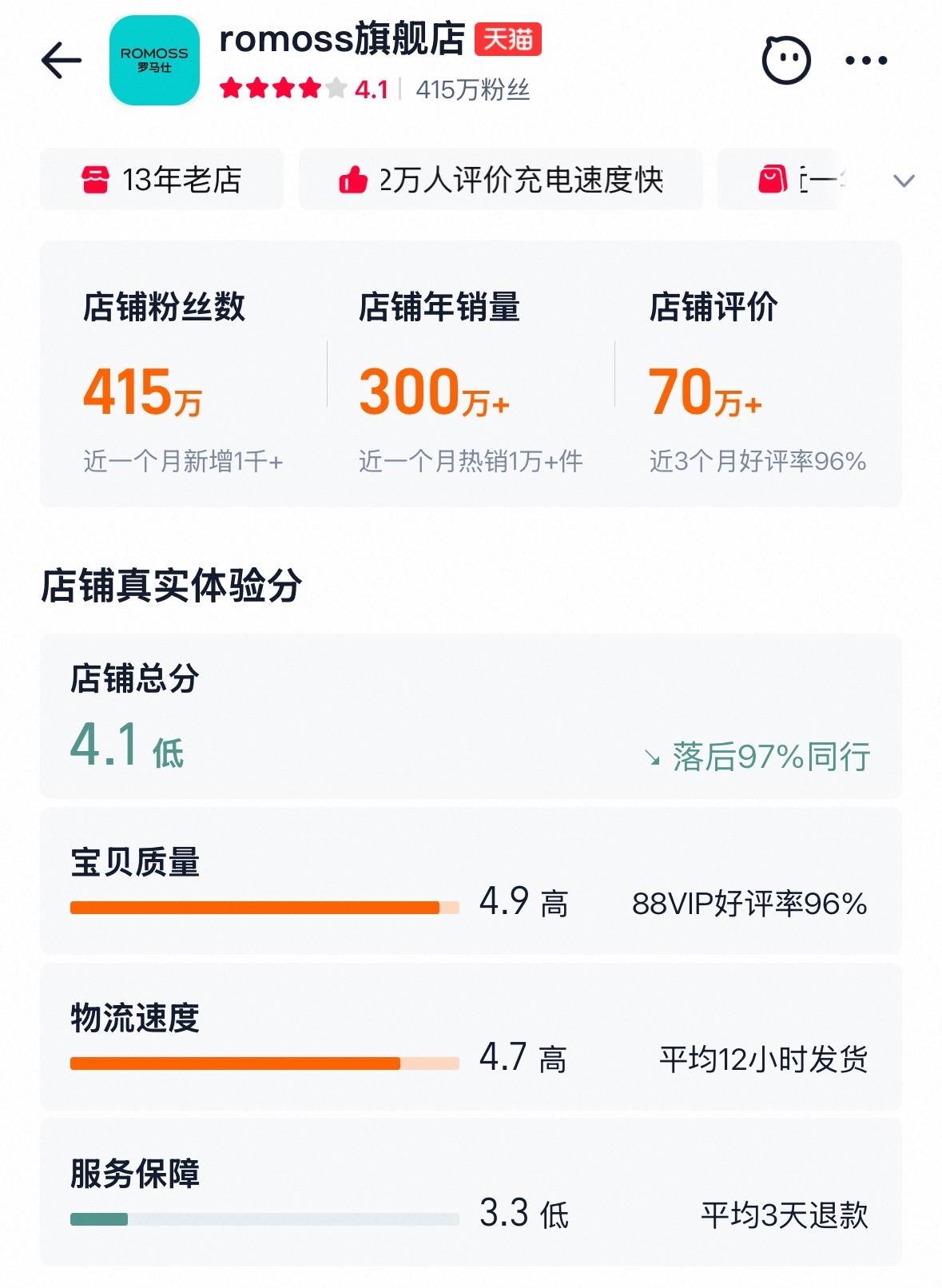Viewport: 942px width, 1288px height.
Task: Tap the 13年老店 chip
Action: pos(161,180)
